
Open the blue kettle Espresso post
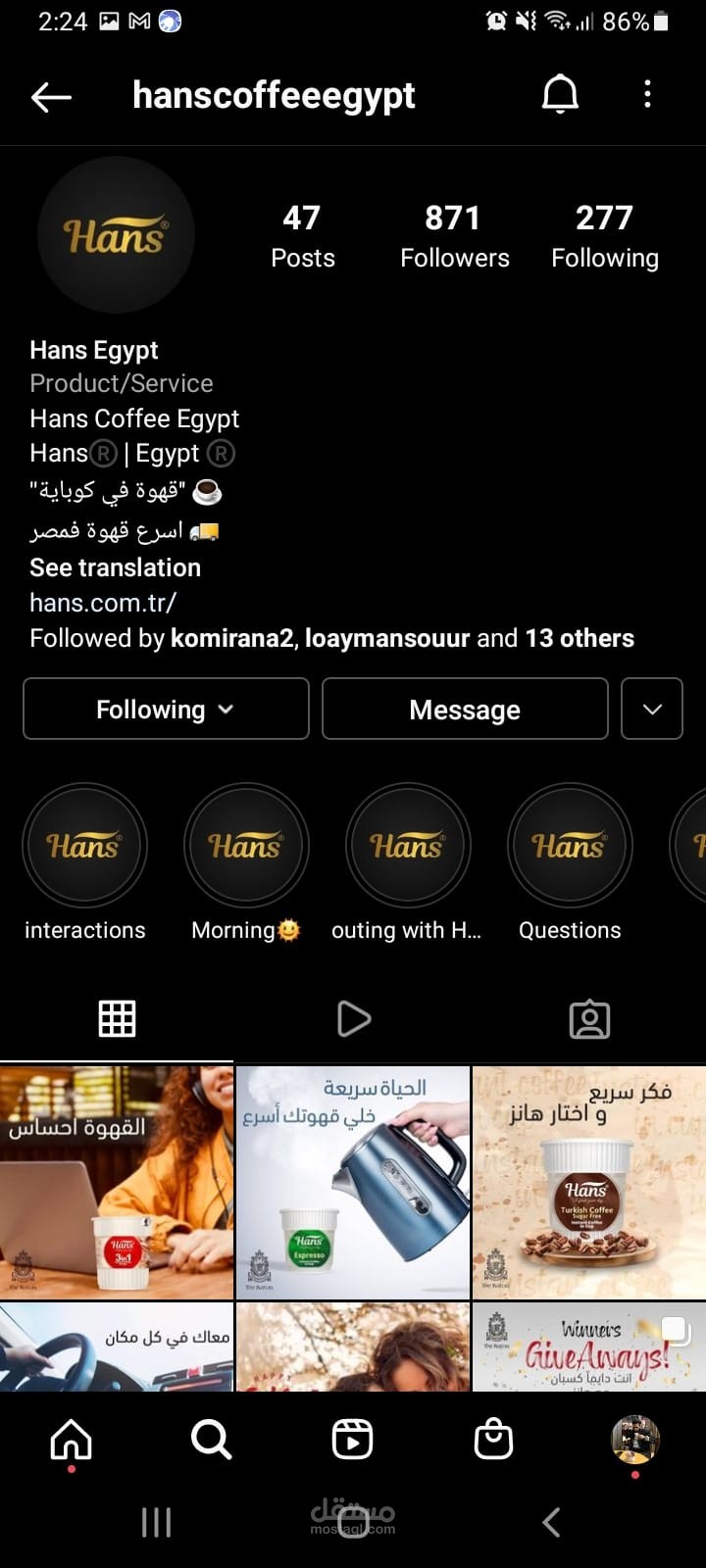click(x=353, y=1183)
